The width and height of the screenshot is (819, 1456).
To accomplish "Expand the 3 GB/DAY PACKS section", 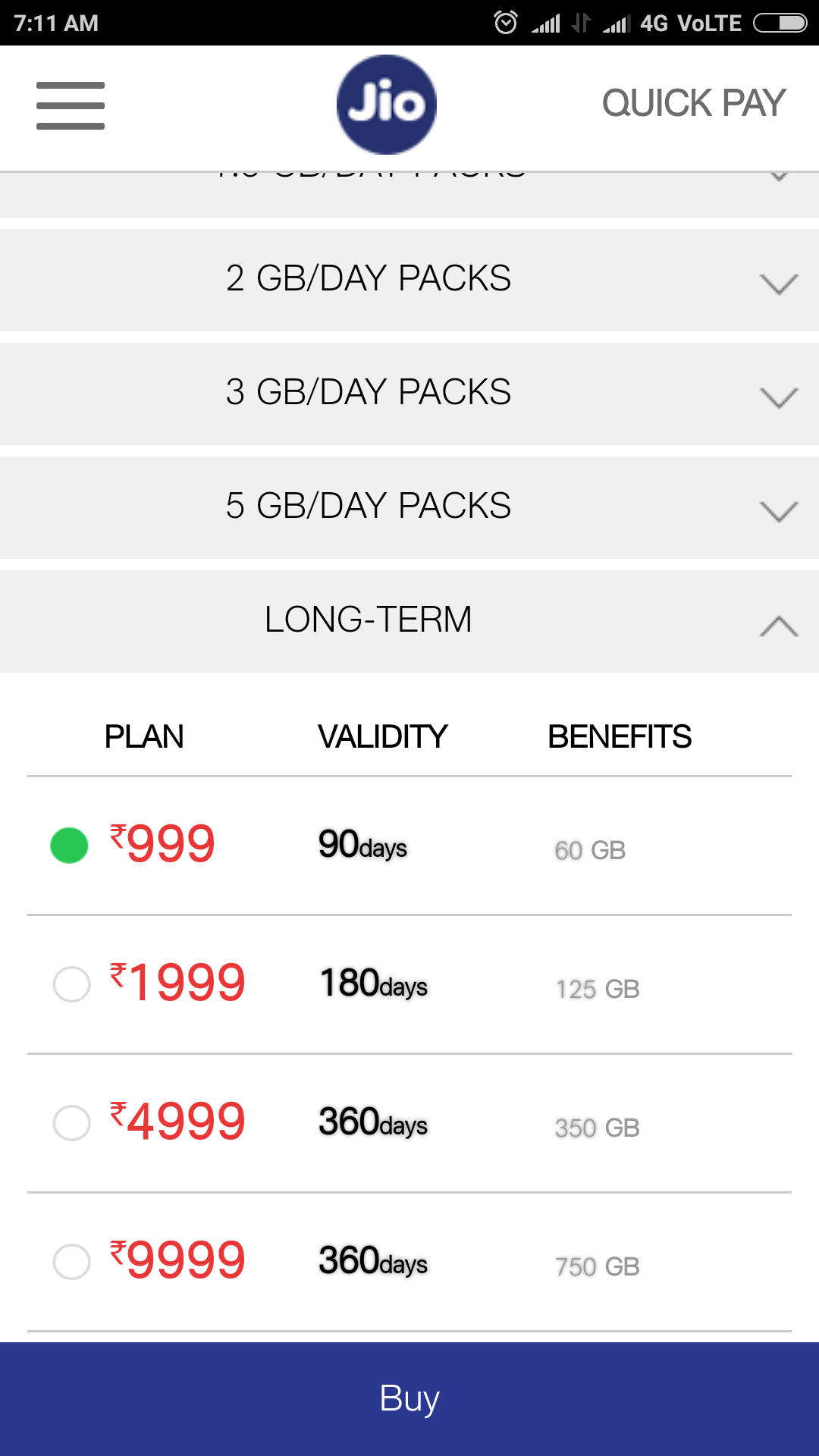I will point(409,394).
